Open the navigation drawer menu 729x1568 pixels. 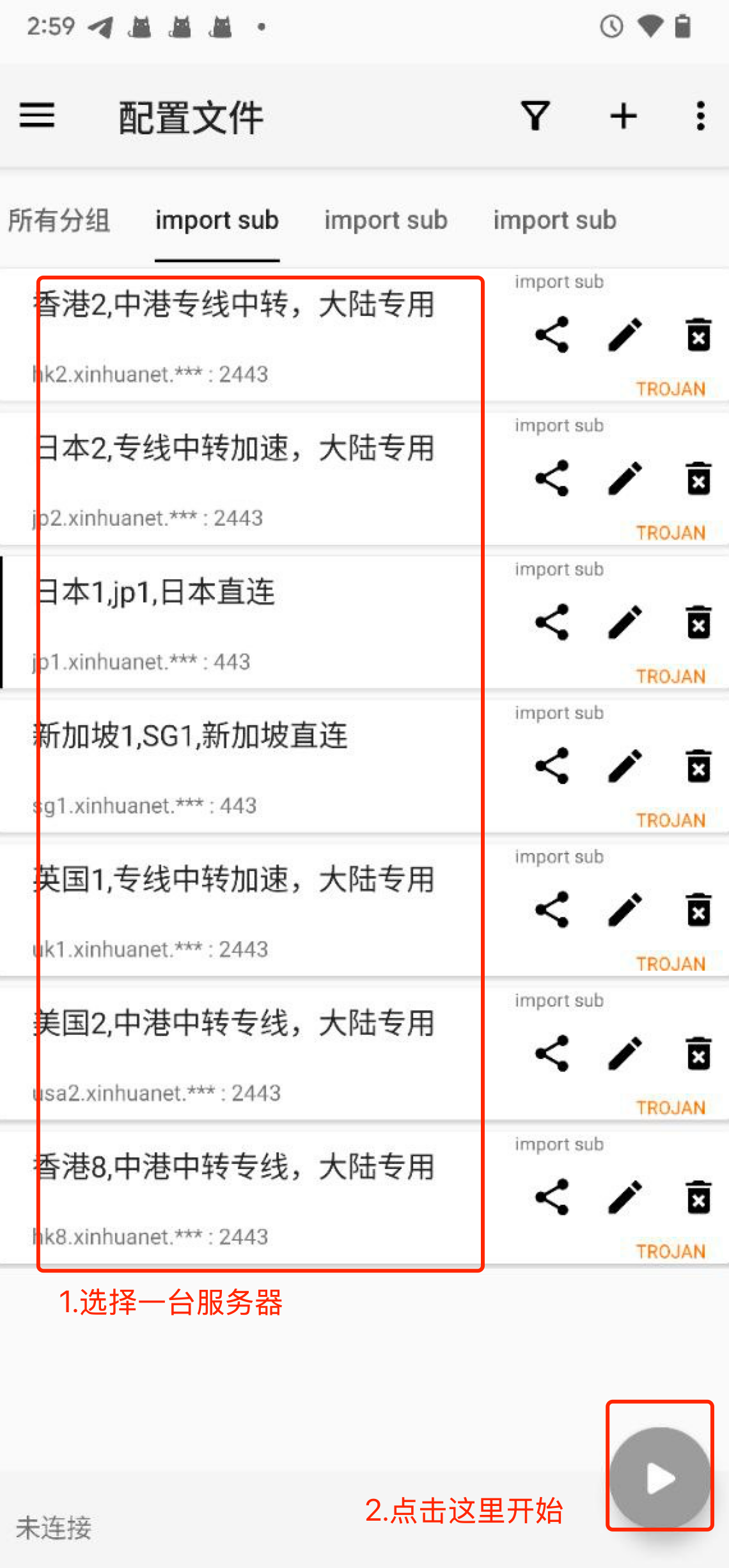[37, 116]
